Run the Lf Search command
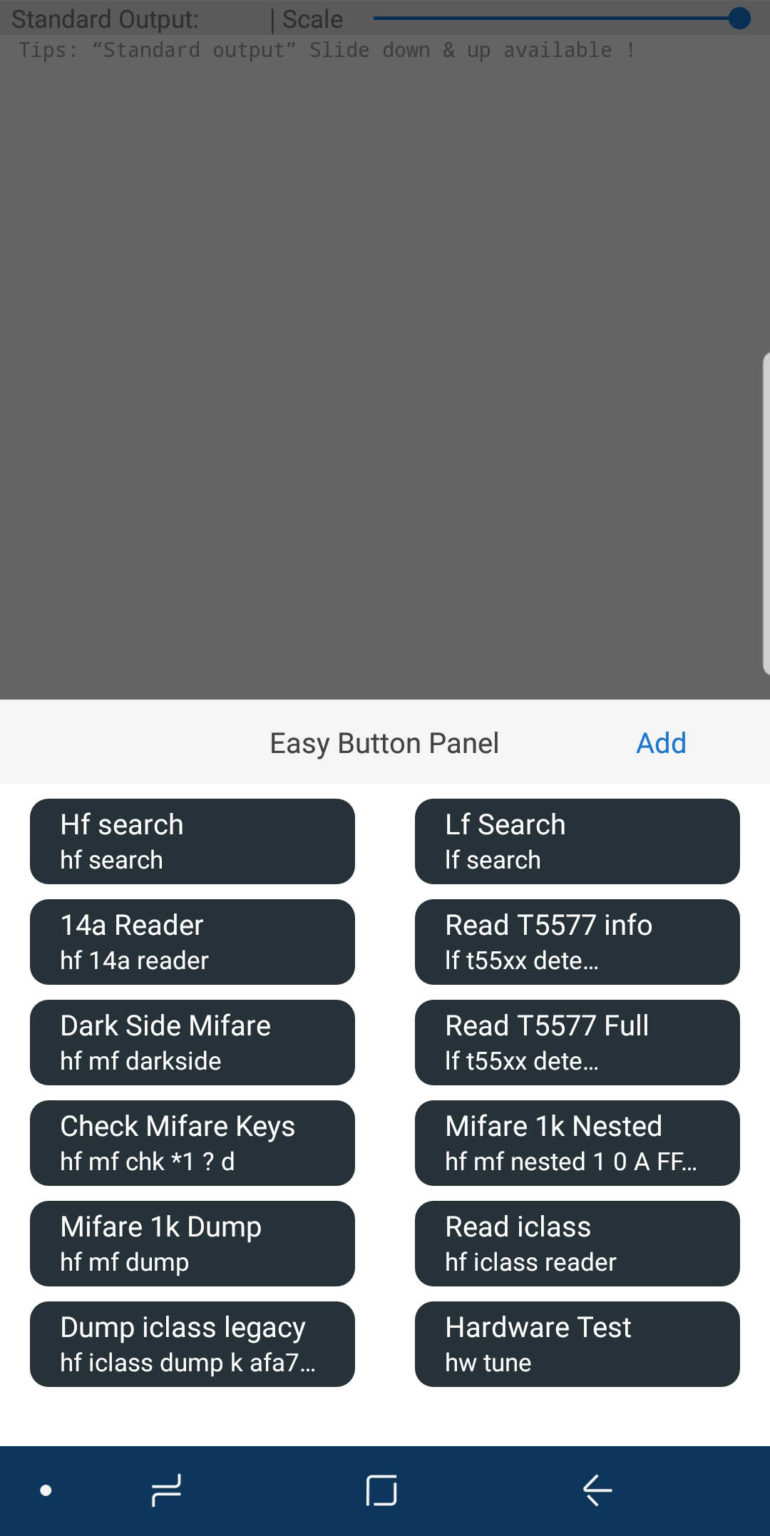This screenshot has height=1536, width=770. click(x=577, y=841)
